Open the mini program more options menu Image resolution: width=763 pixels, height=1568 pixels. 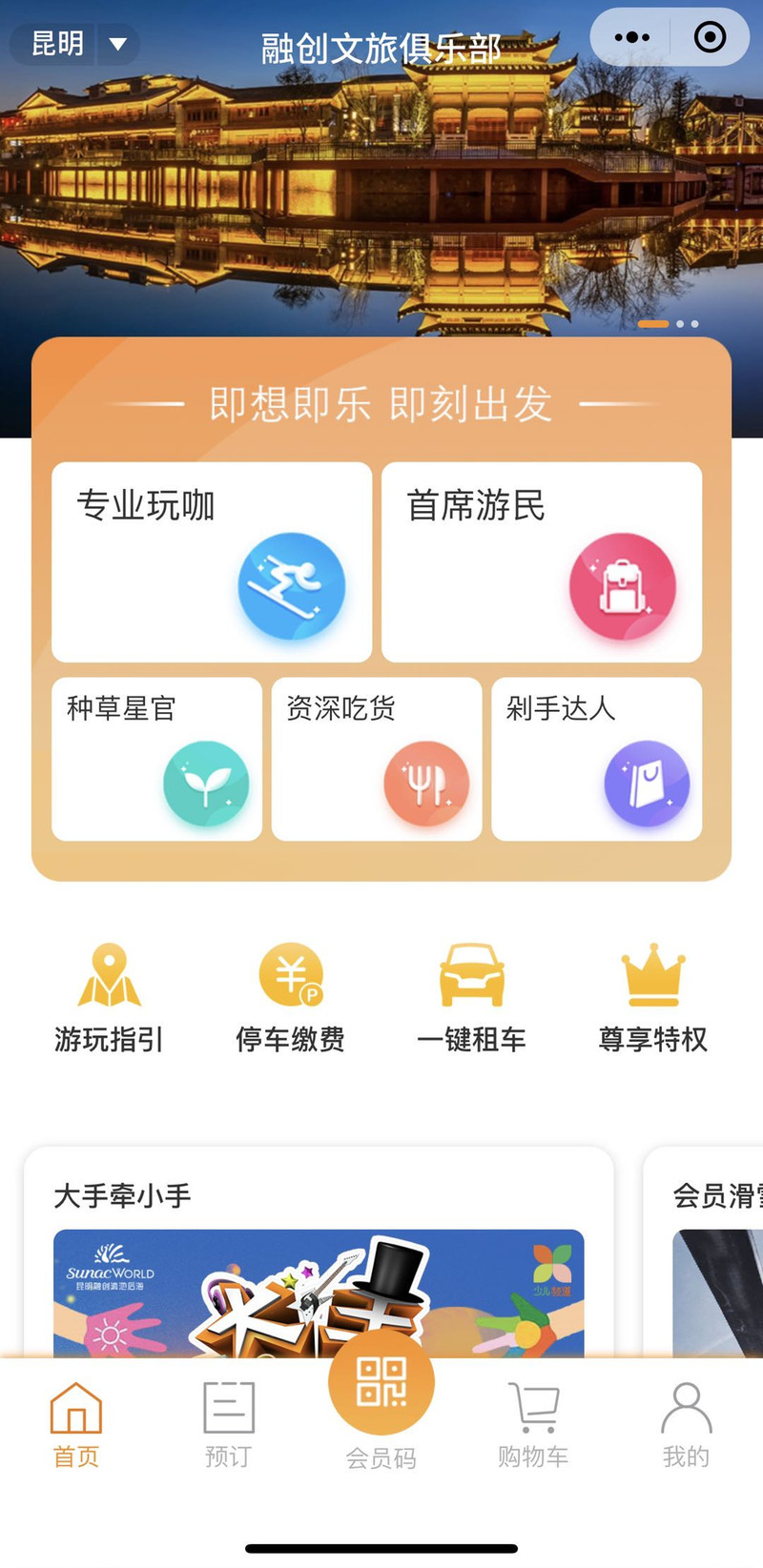[631, 38]
